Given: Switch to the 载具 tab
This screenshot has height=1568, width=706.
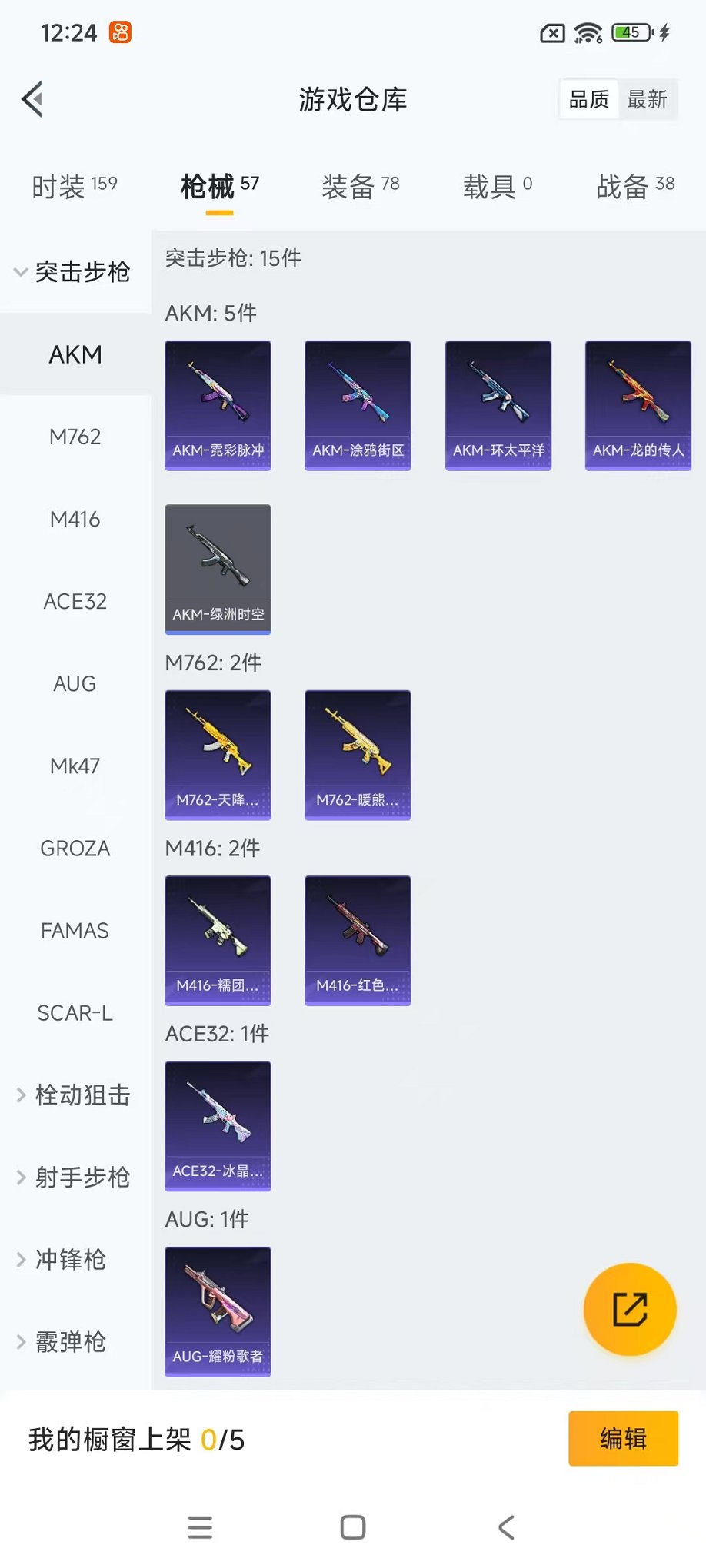Looking at the screenshot, I should 497,186.
